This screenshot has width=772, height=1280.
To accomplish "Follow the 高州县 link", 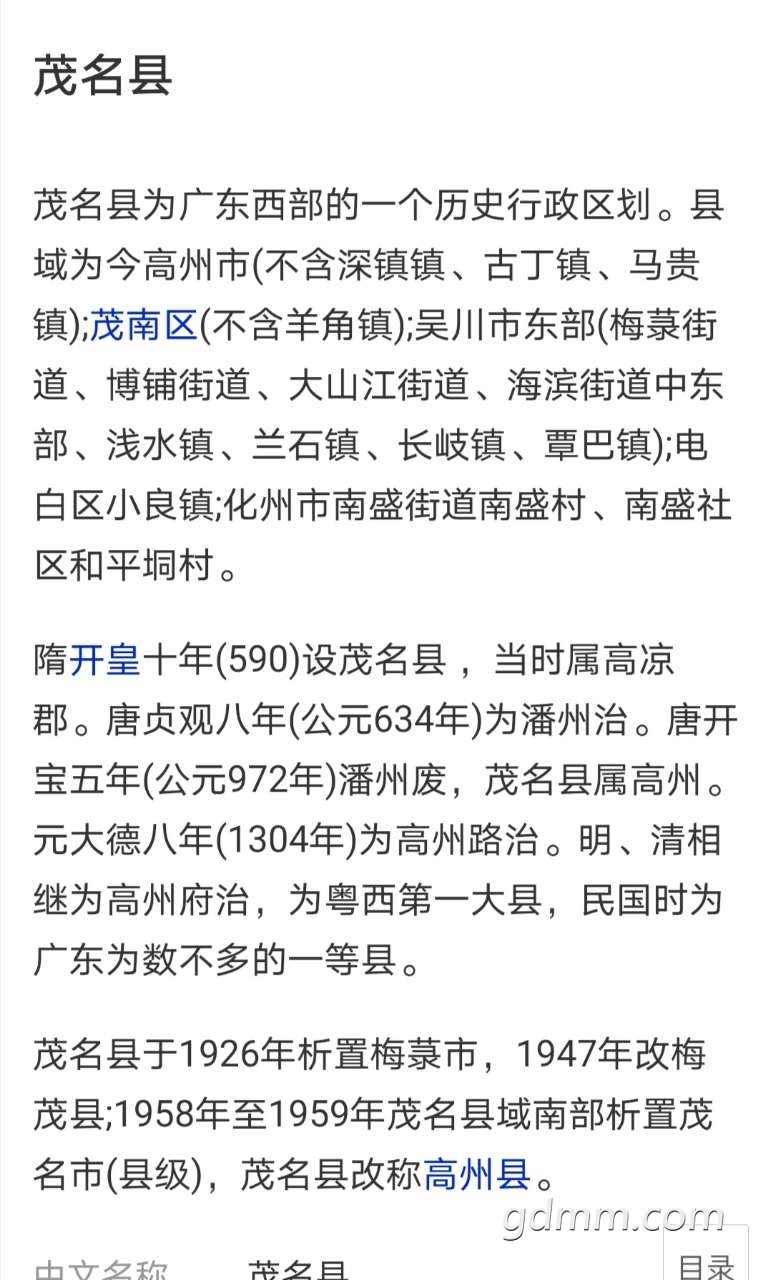I will [477, 1174].
